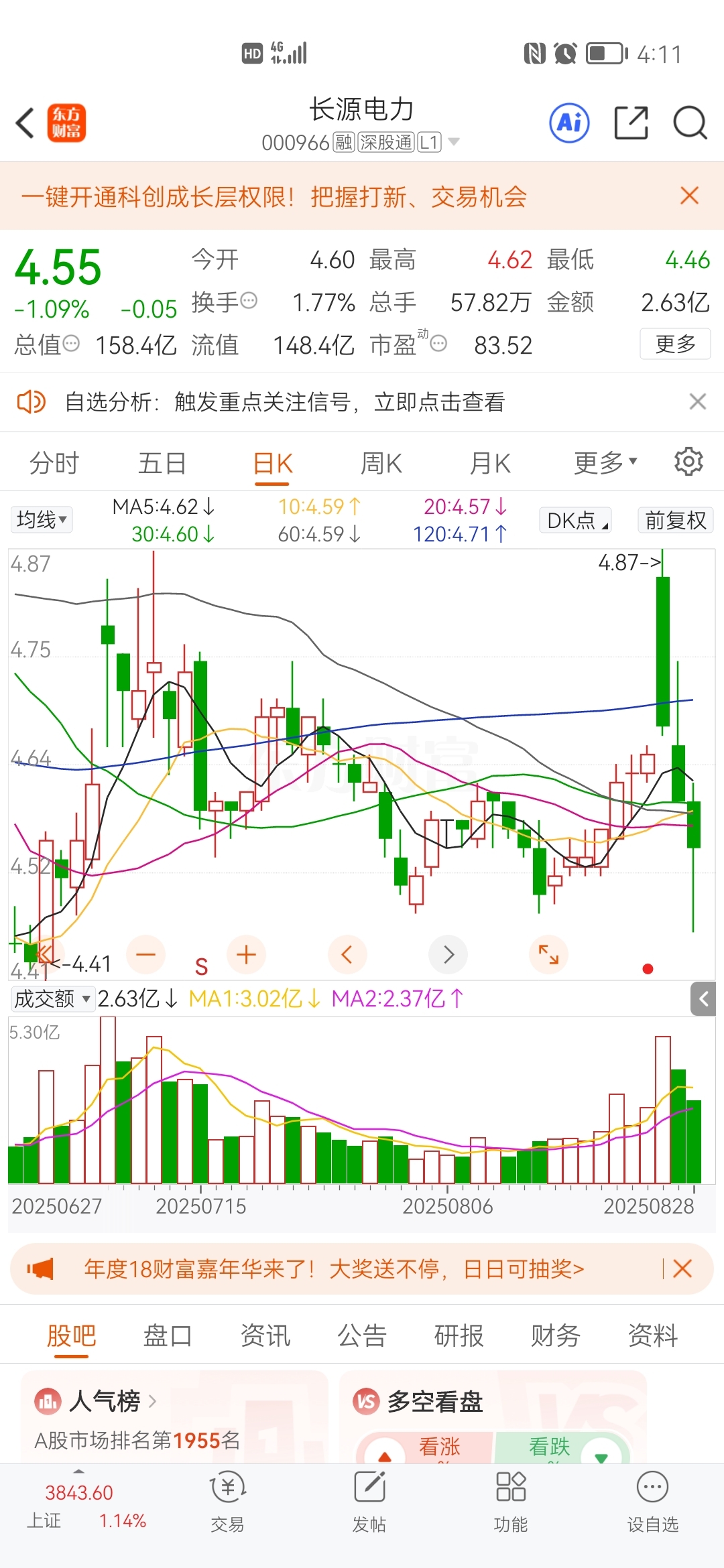The width and height of the screenshot is (724, 1568).
Task: Dismiss the 科创成长层 promo banner
Action: coord(689,196)
